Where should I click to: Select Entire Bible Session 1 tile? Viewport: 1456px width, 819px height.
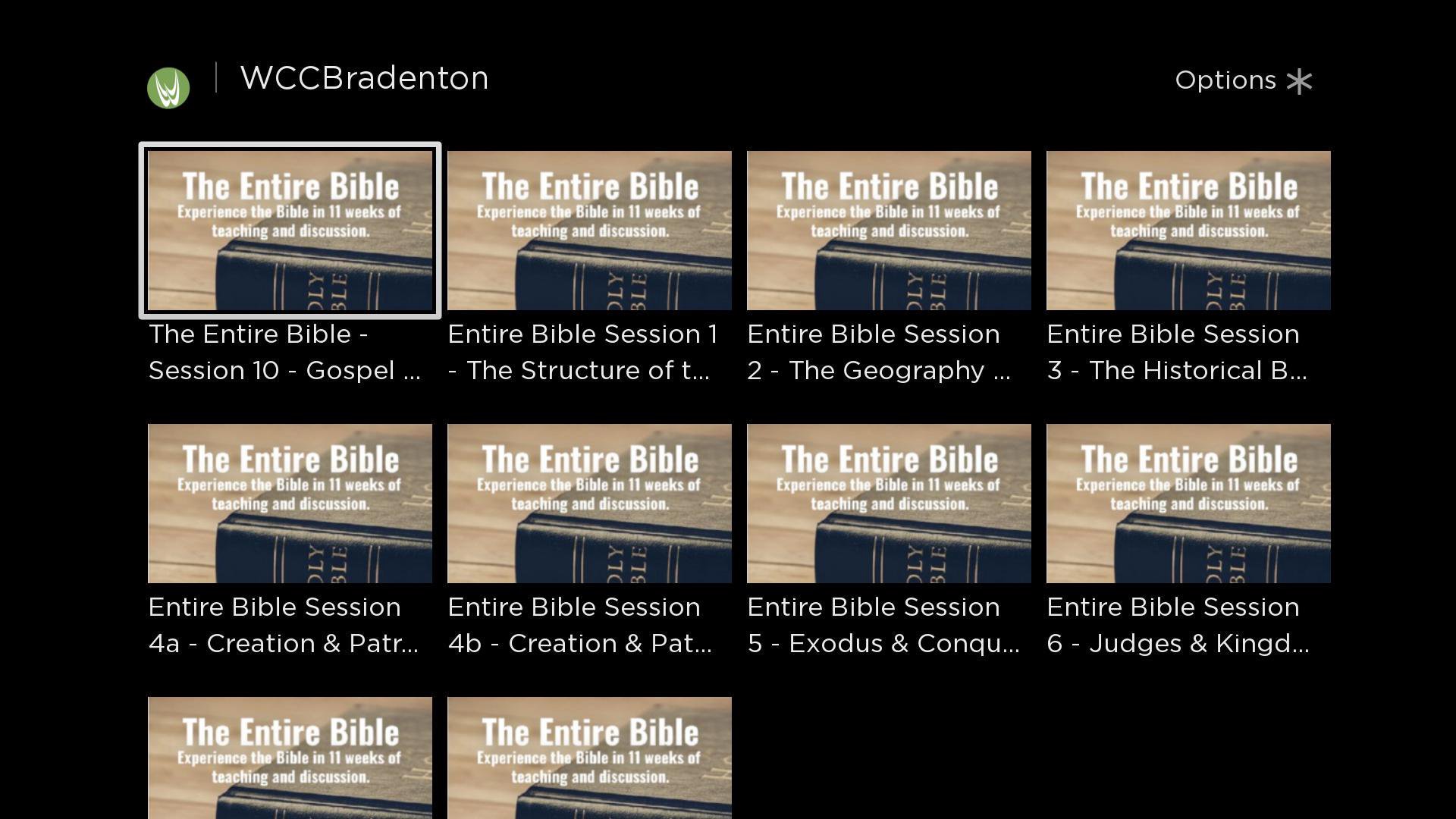pos(589,231)
